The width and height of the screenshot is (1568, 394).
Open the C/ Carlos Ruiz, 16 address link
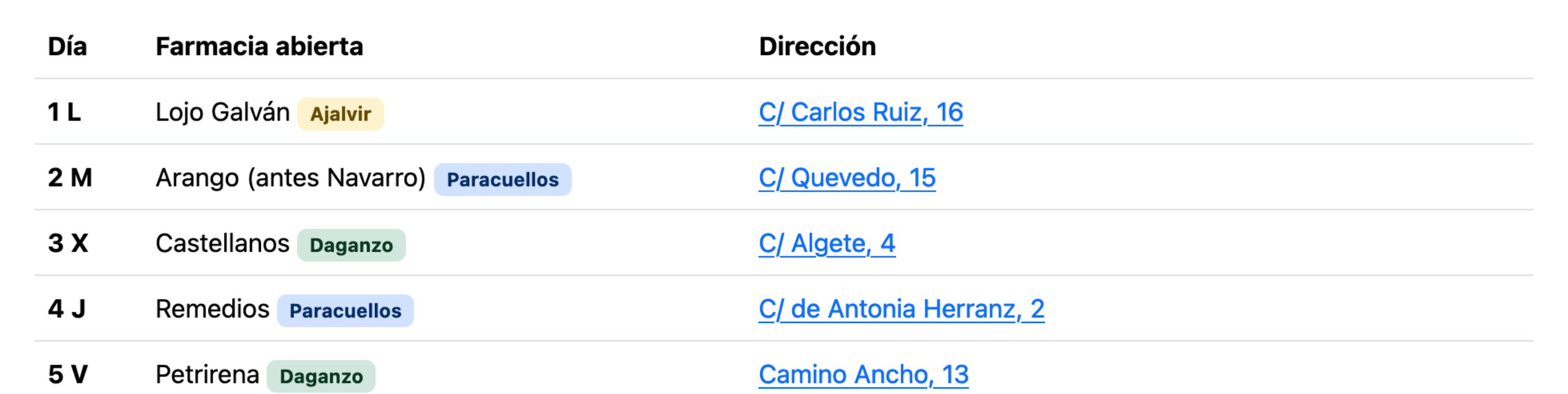coord(860,113)
